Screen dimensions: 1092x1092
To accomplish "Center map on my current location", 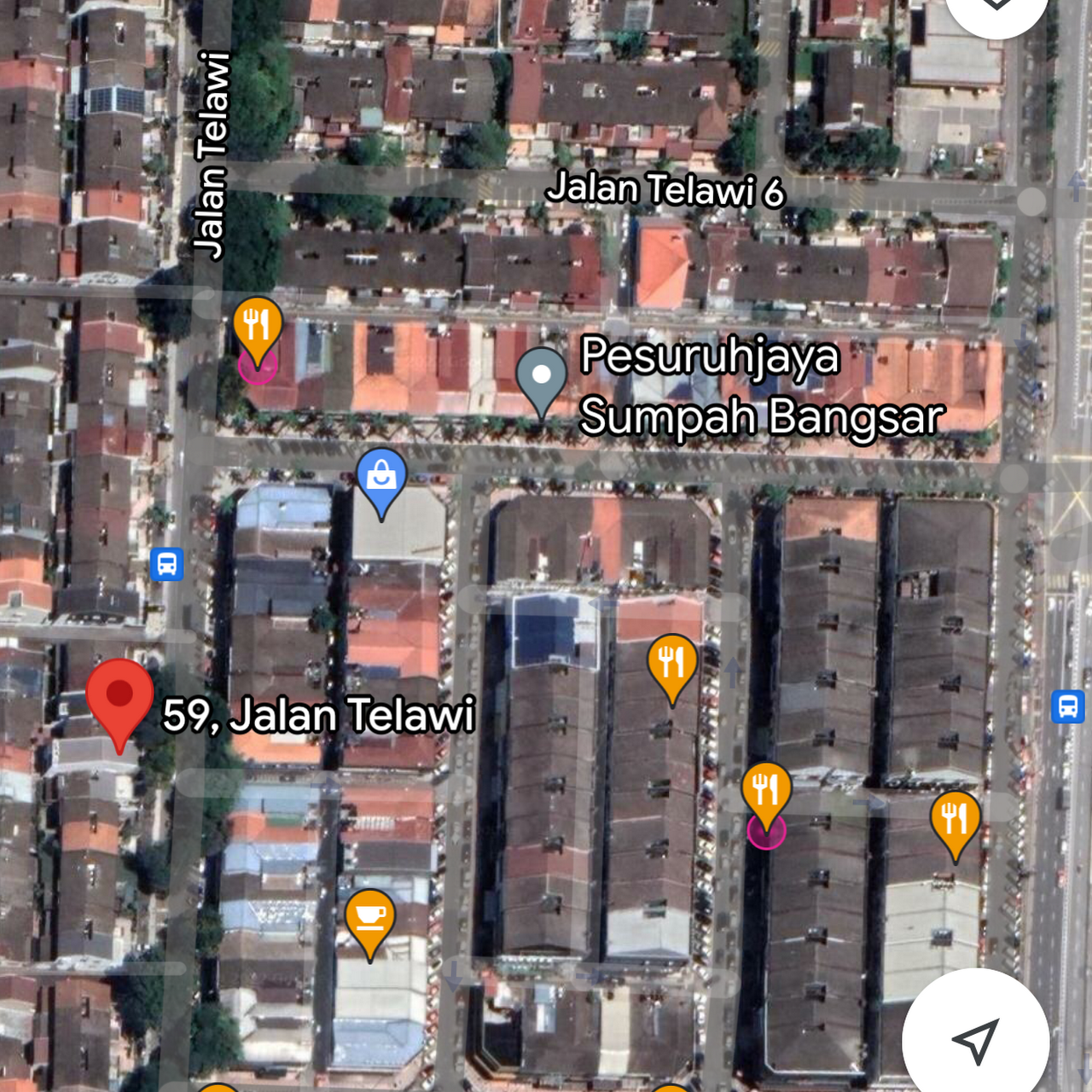I will point(975,1041).
